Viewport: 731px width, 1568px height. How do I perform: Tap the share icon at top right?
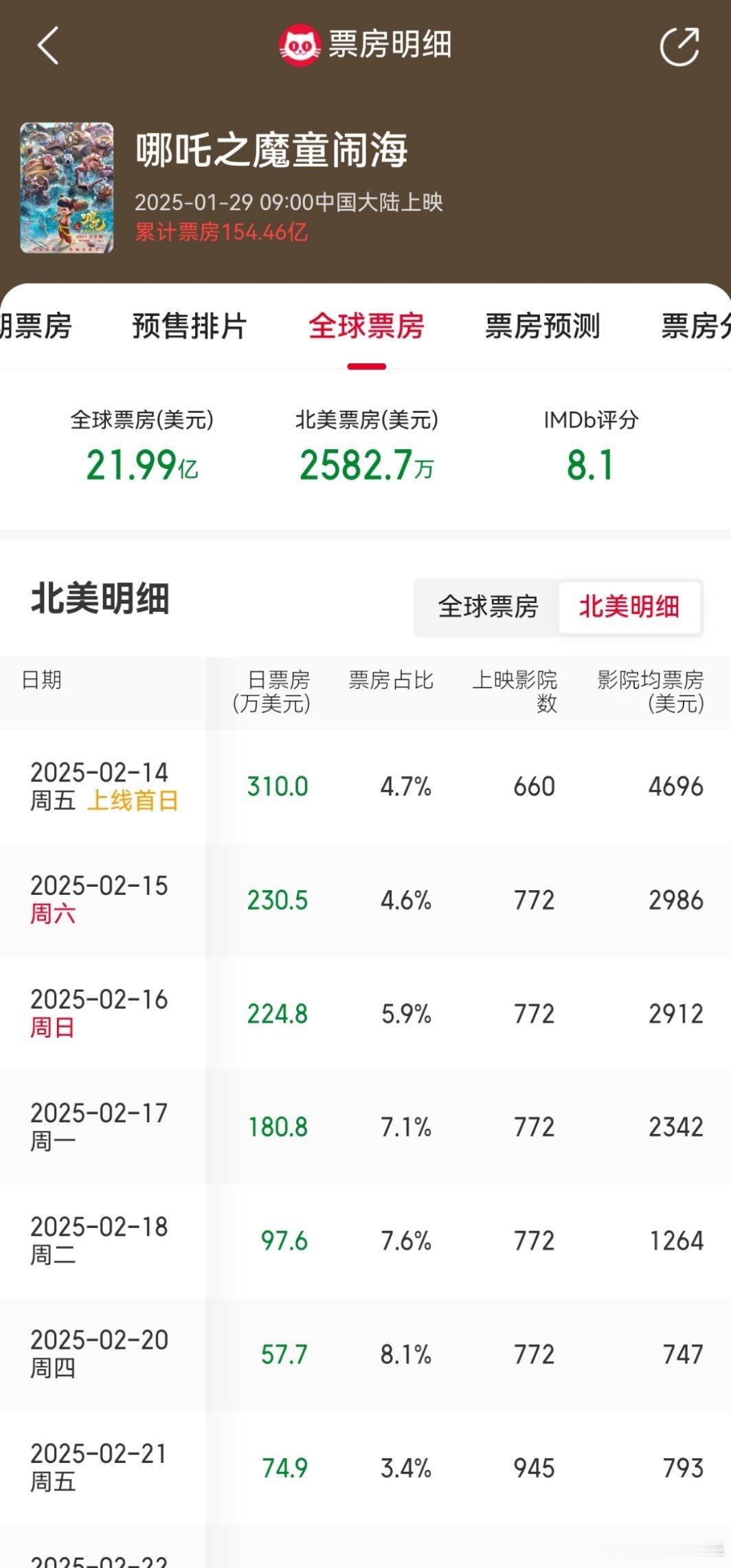[x=679, y=45]
